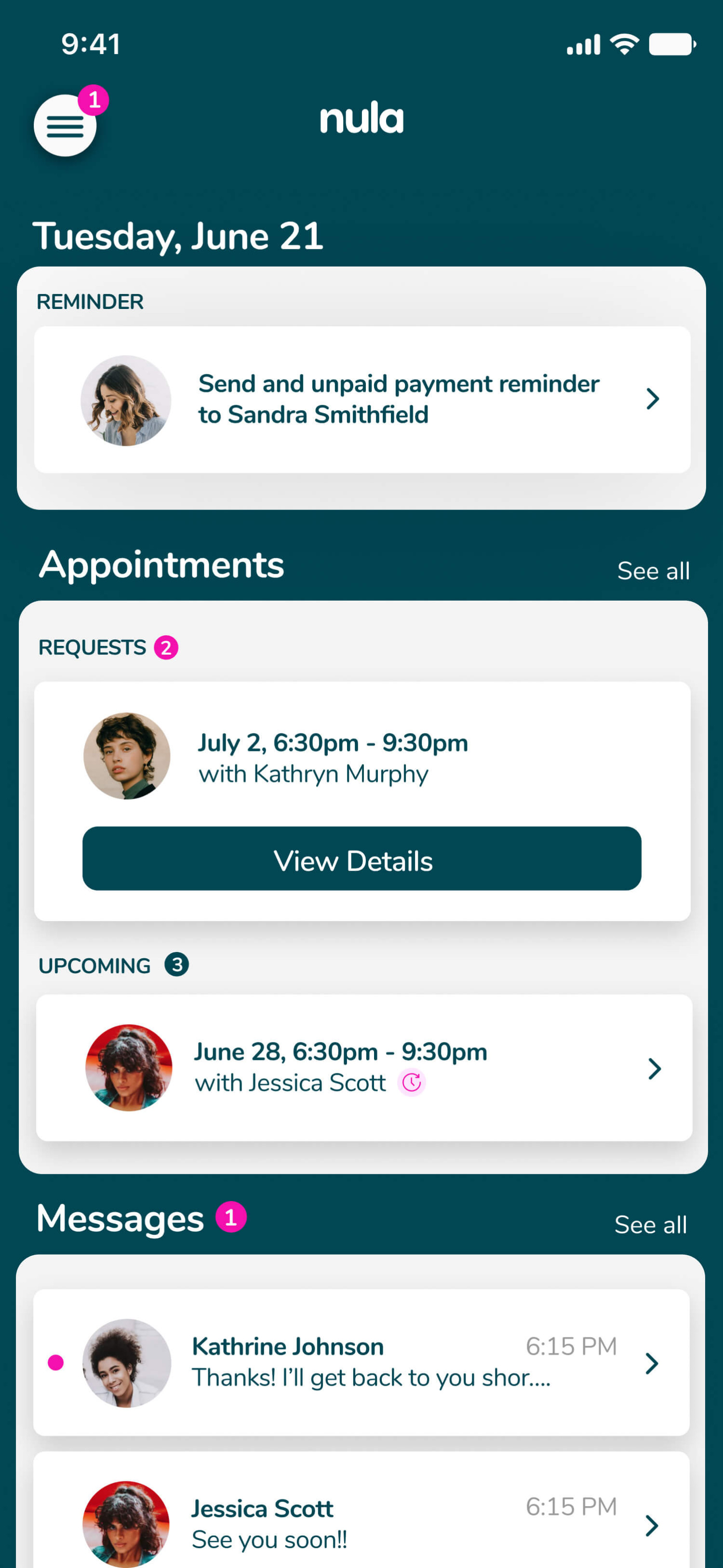View details of Kathryn Murphy's request

pyautogui.click(x=361, y=859)
